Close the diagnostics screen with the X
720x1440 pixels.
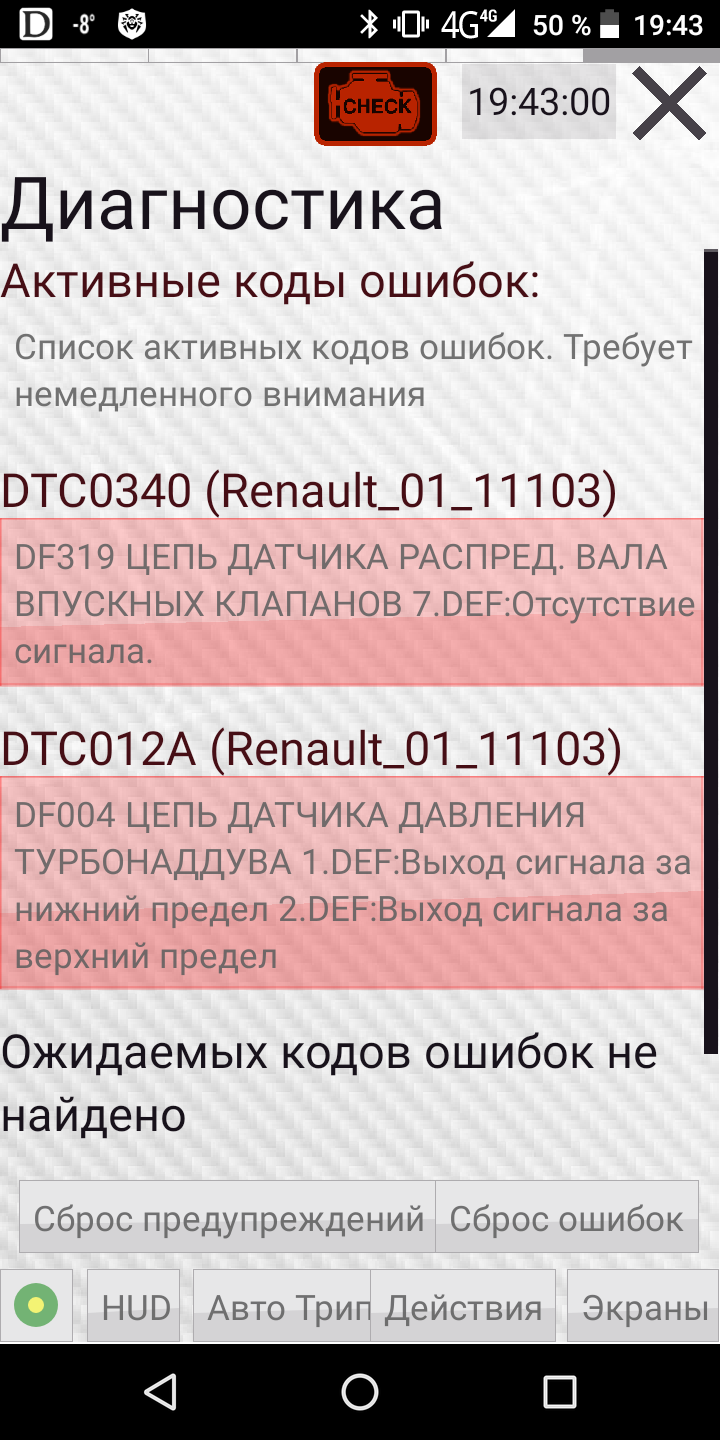click(669, 103)
